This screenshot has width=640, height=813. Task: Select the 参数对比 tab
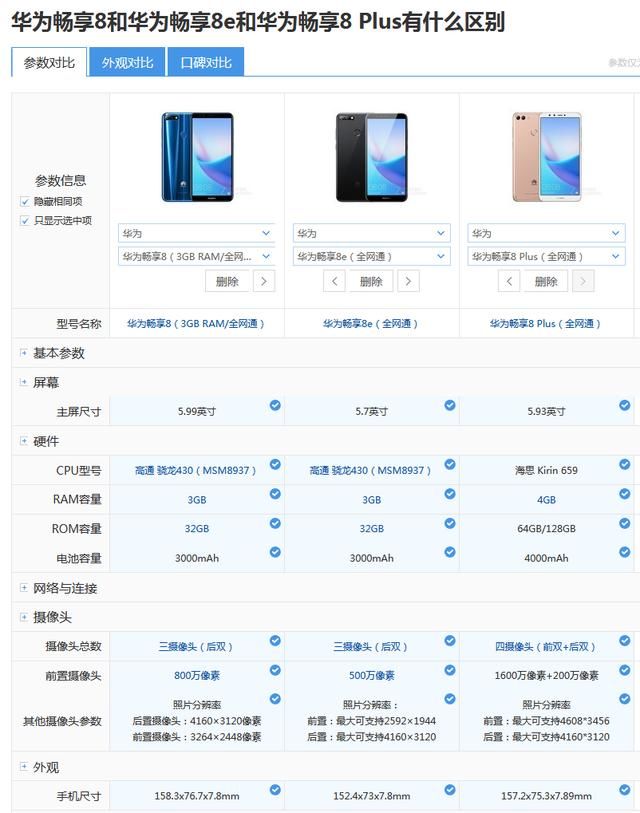pos(49,62)
